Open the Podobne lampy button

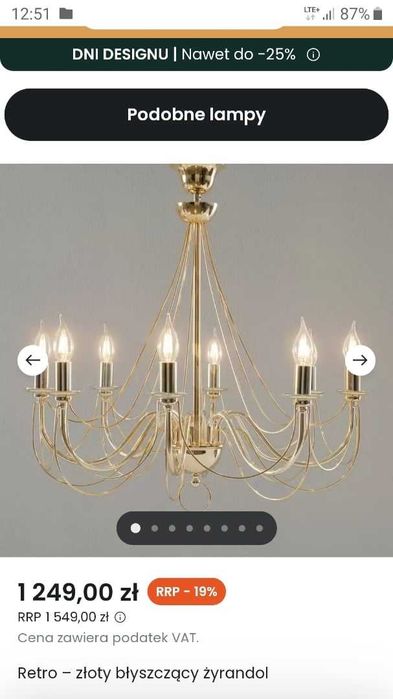click(x=196, y=115)
